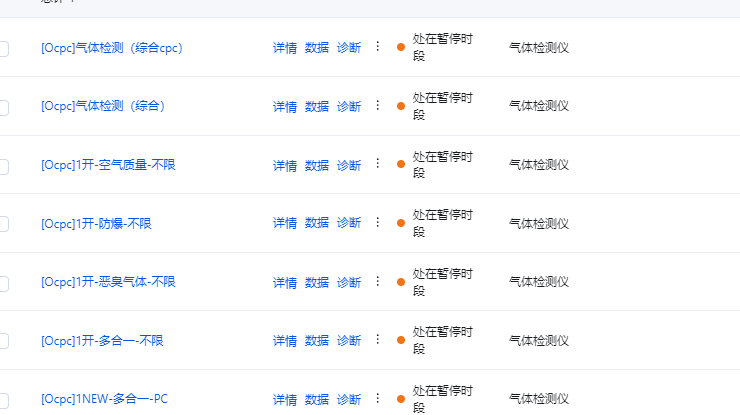Select checkbox for 1开-空气质量-不限 row
Screen dimensions: 740x415
coord(3,166)
